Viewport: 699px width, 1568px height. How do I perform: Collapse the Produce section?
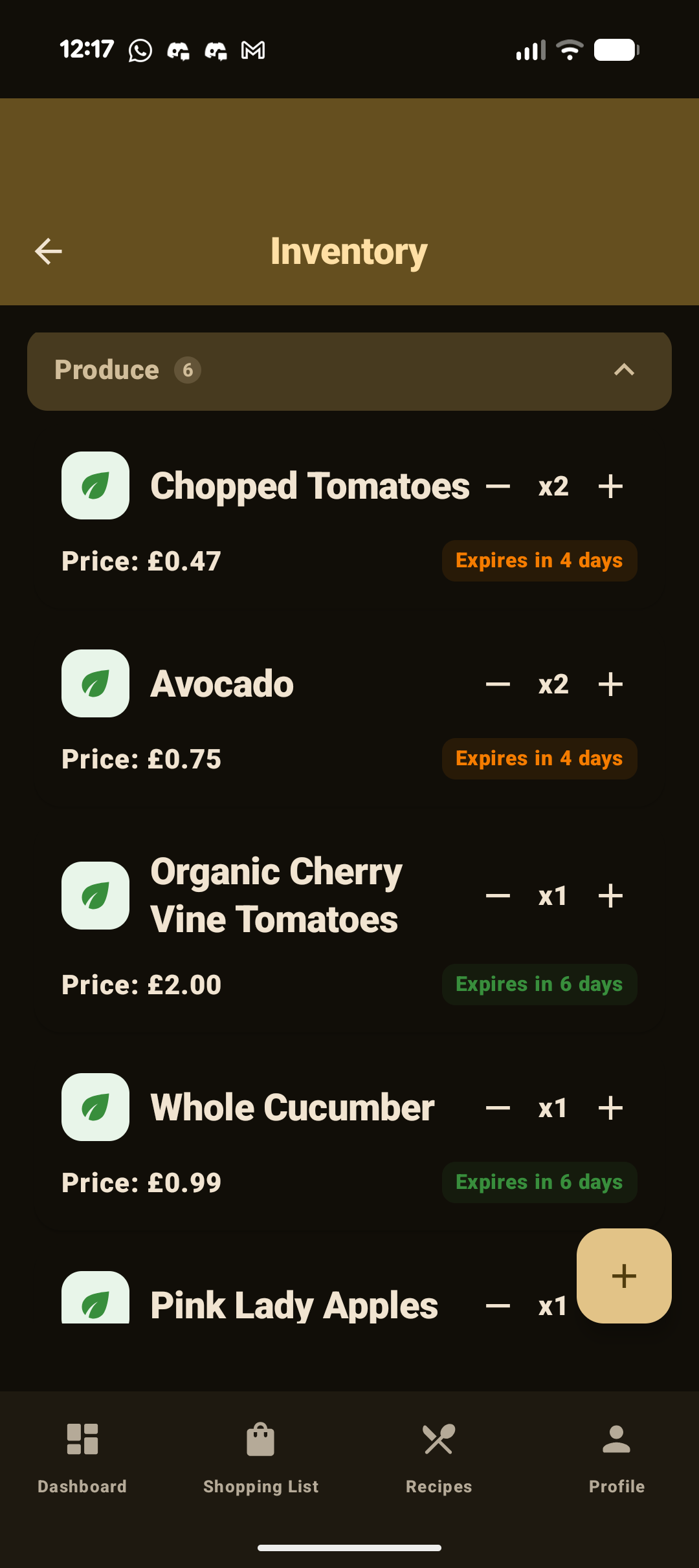tap(624, 370)
